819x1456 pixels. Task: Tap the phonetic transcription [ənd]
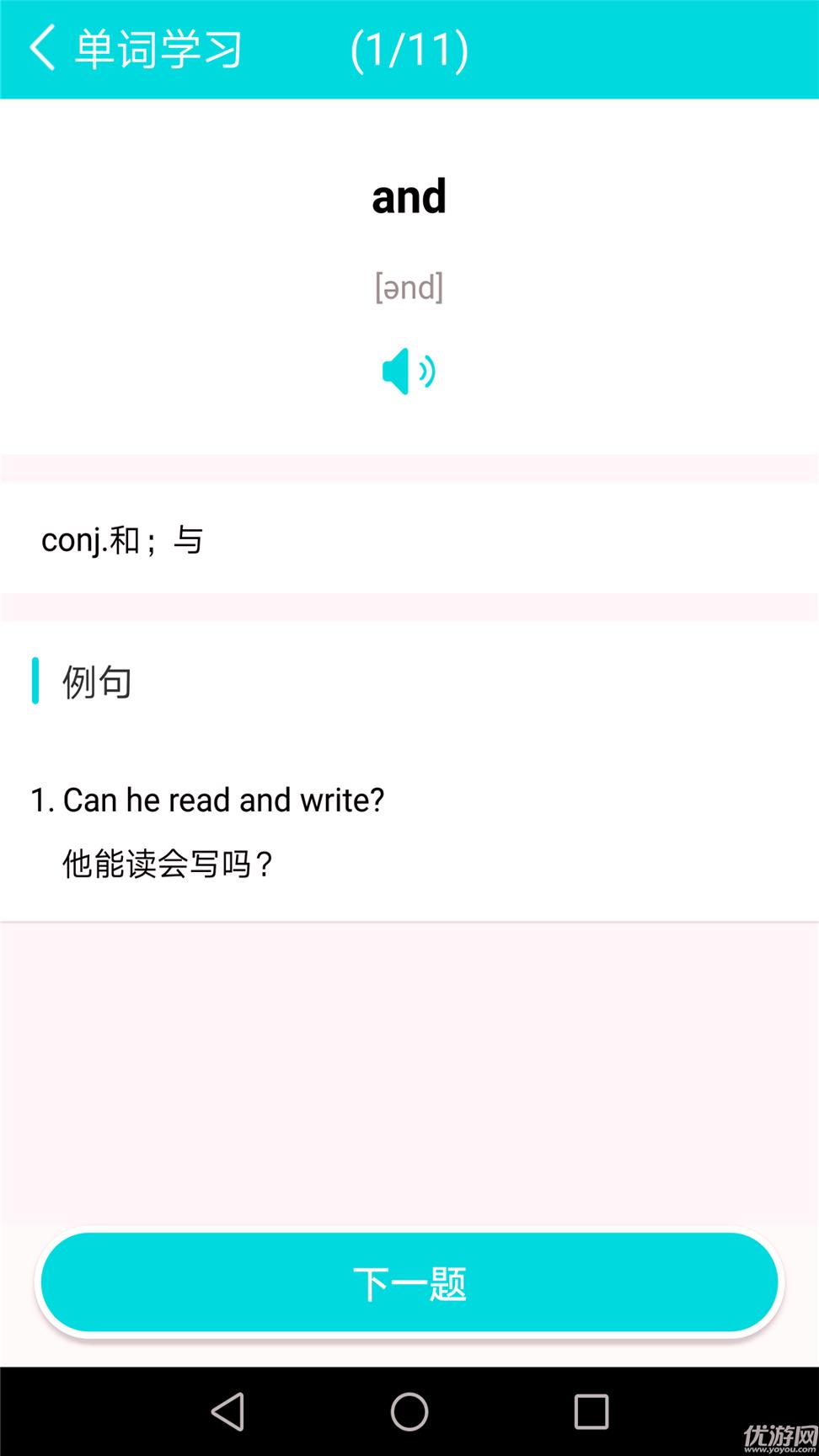tap(409, 286)
